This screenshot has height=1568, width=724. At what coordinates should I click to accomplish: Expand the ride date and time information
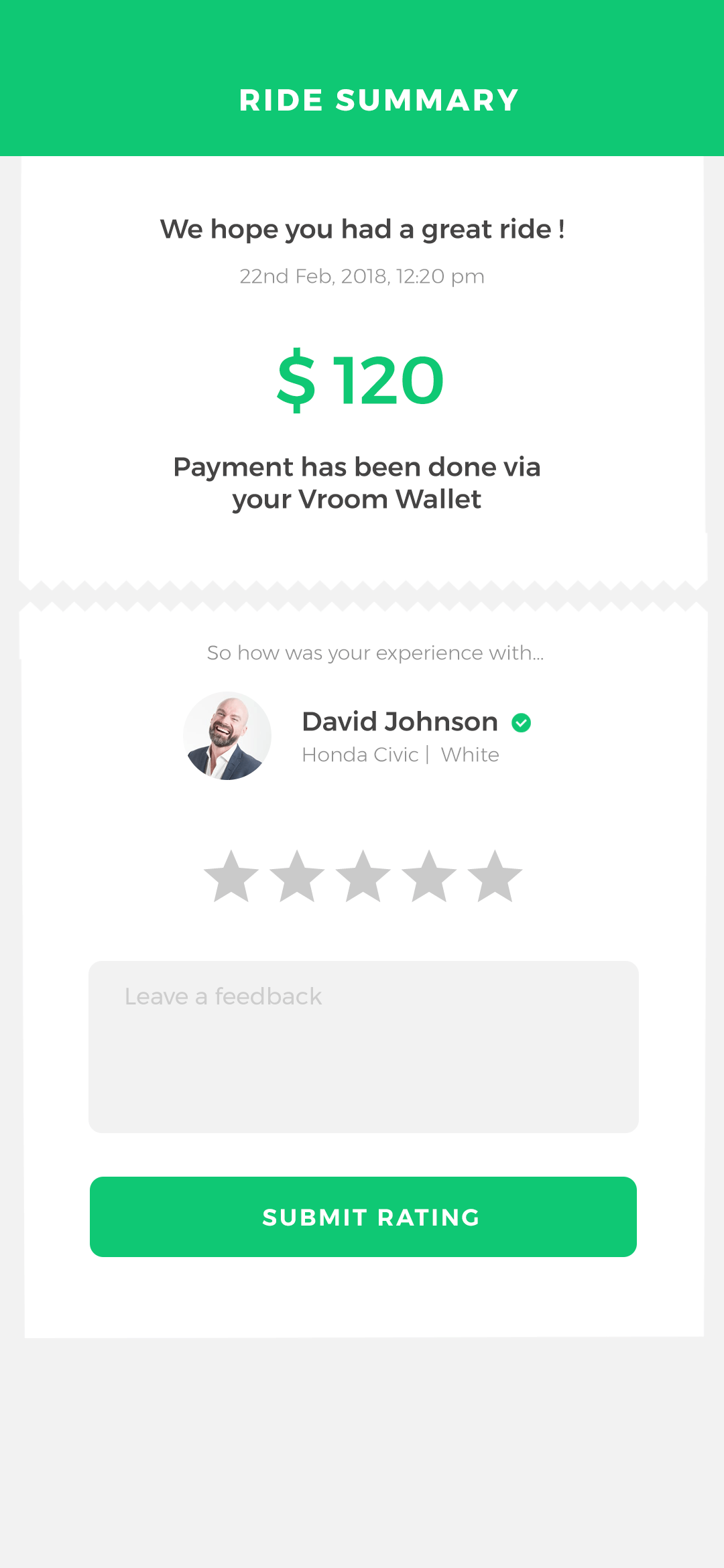point(362,275)
